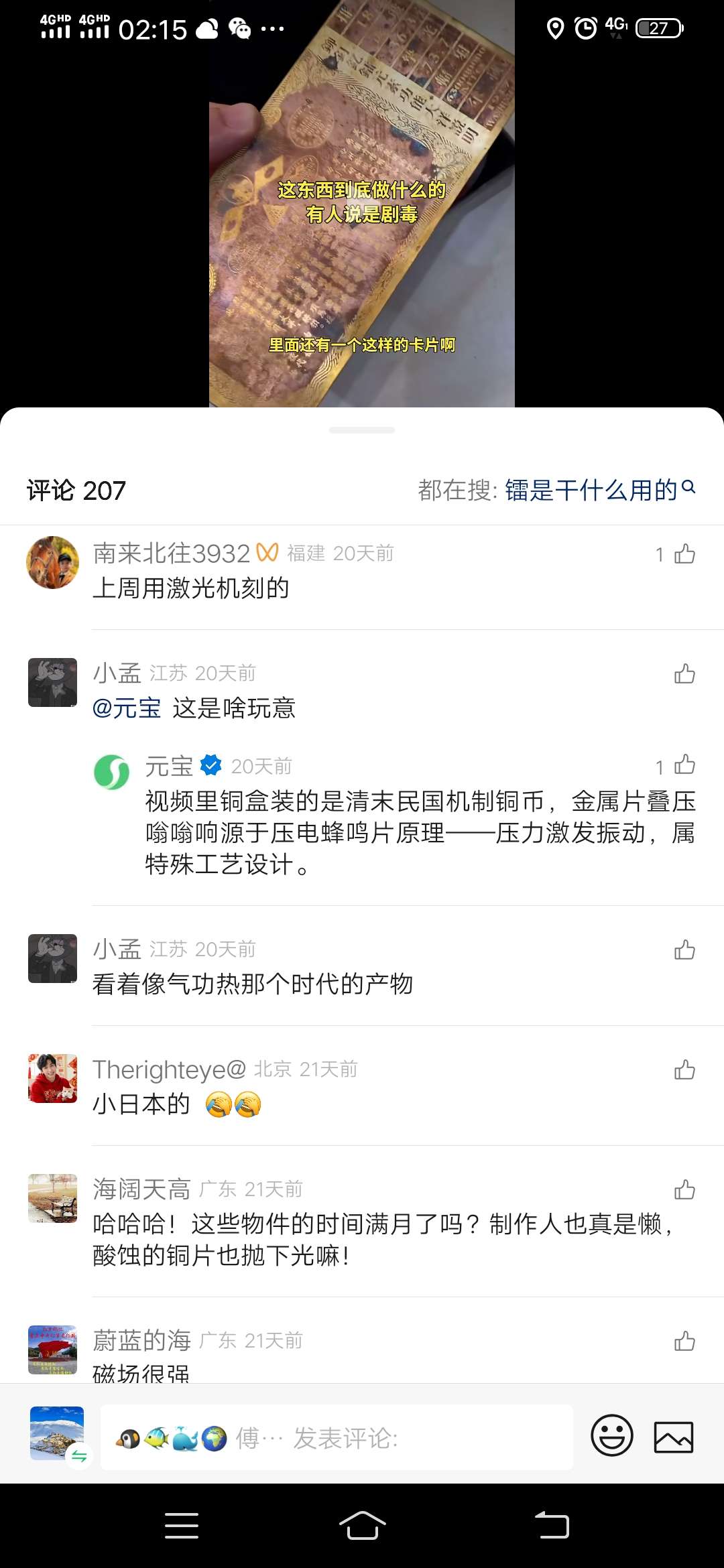Open the @元宝 mention link
The width and height of the screenshot is (724, 1568).
coord(127,708)
